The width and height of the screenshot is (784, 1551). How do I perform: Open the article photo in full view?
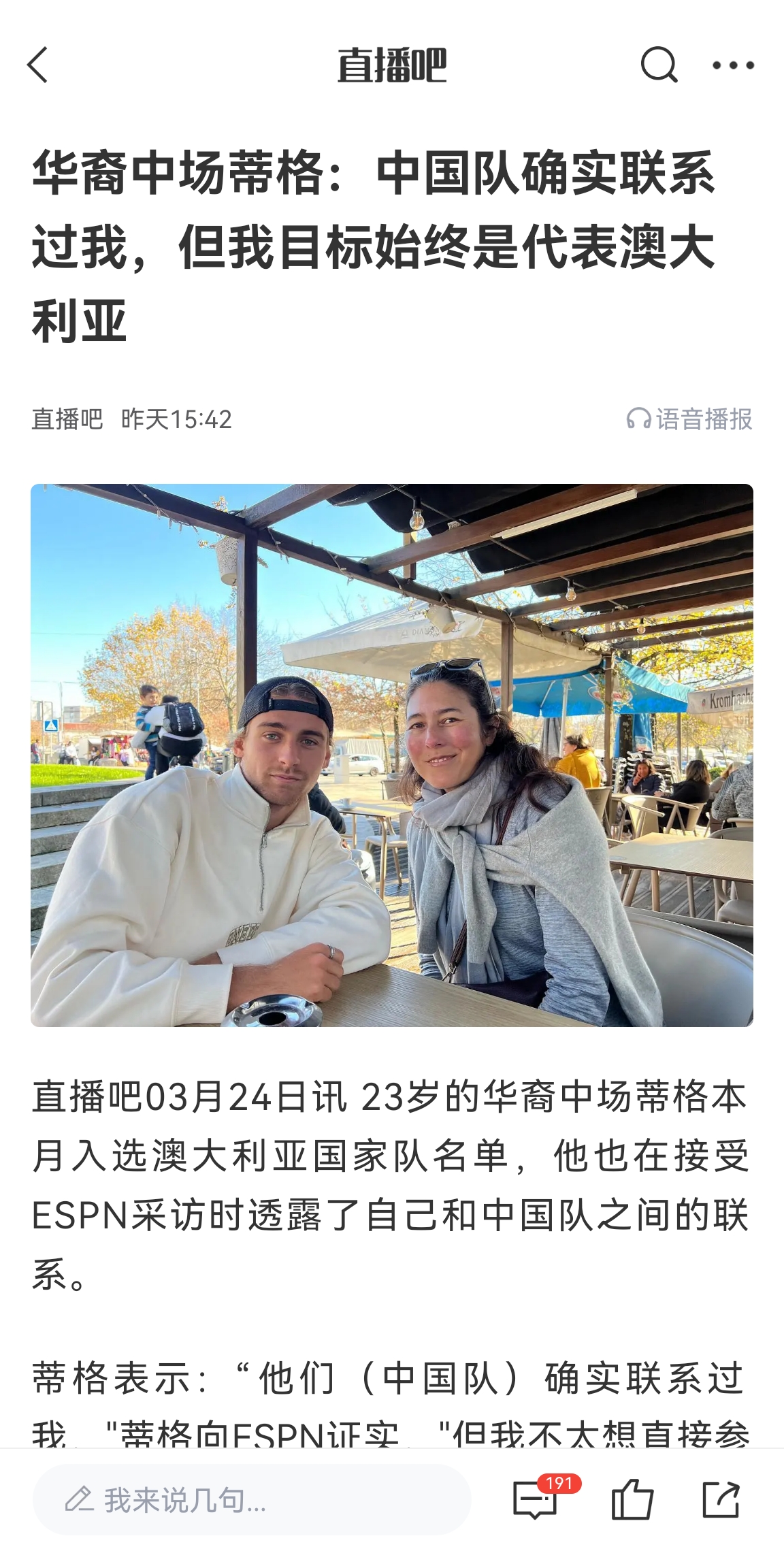click(392, 755)
